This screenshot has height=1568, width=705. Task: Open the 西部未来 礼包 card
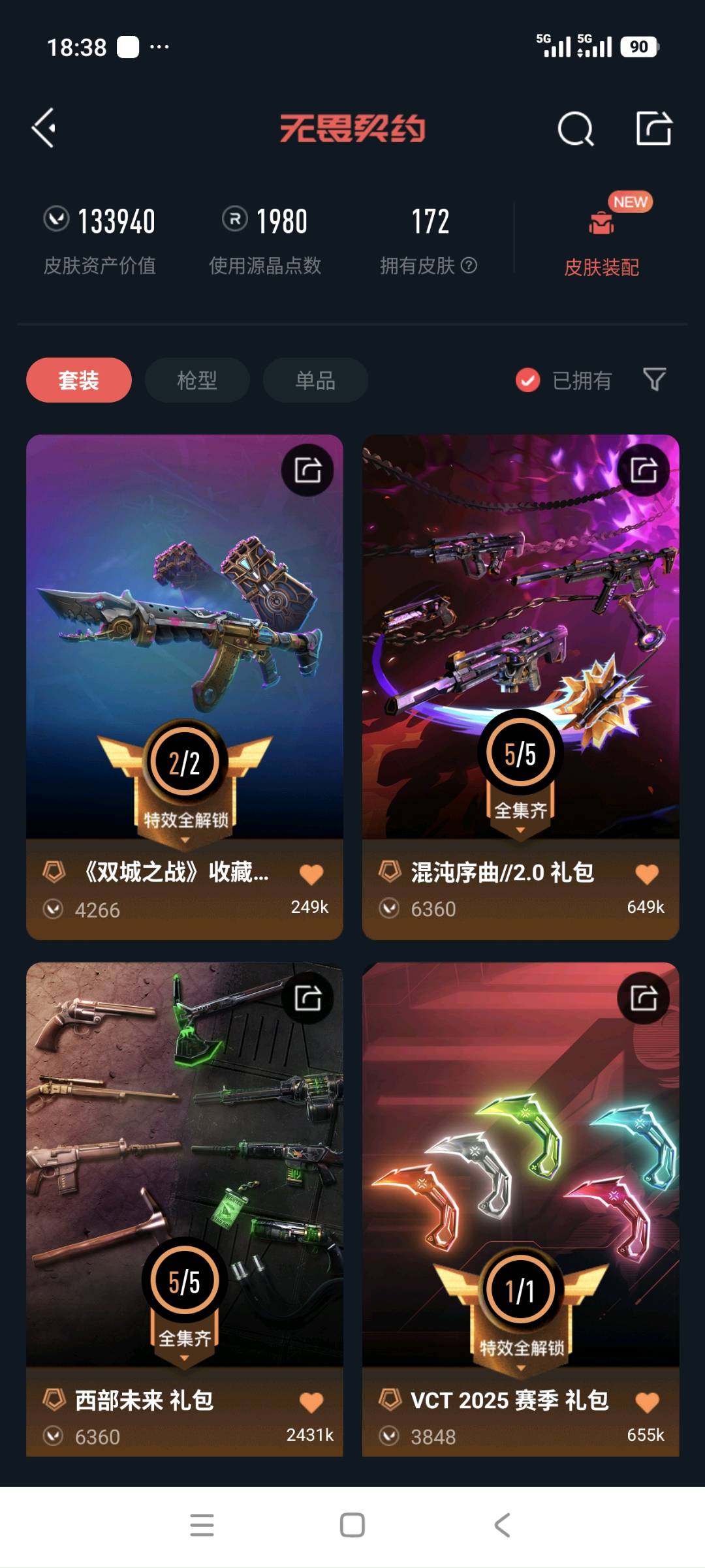coord(185,1209)
